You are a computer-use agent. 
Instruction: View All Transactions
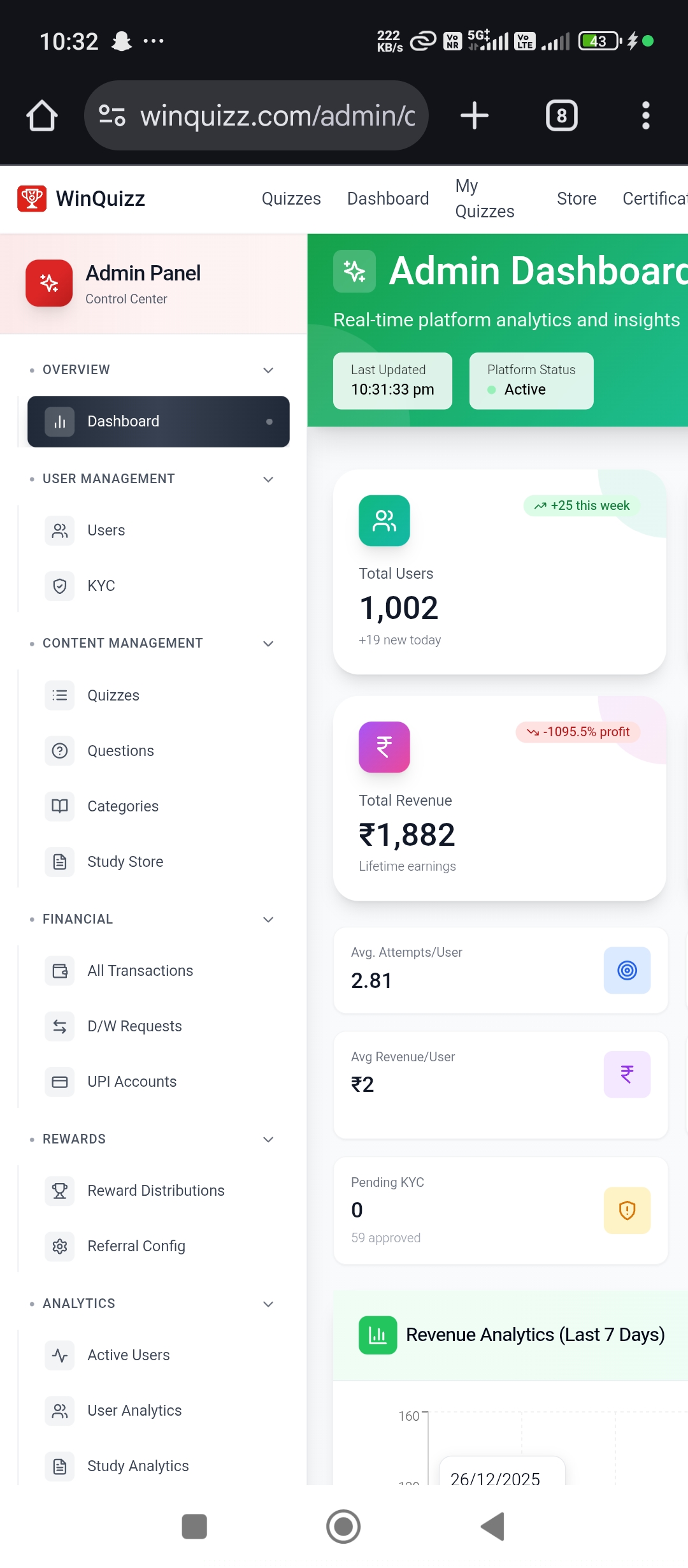tap(140, 971)
